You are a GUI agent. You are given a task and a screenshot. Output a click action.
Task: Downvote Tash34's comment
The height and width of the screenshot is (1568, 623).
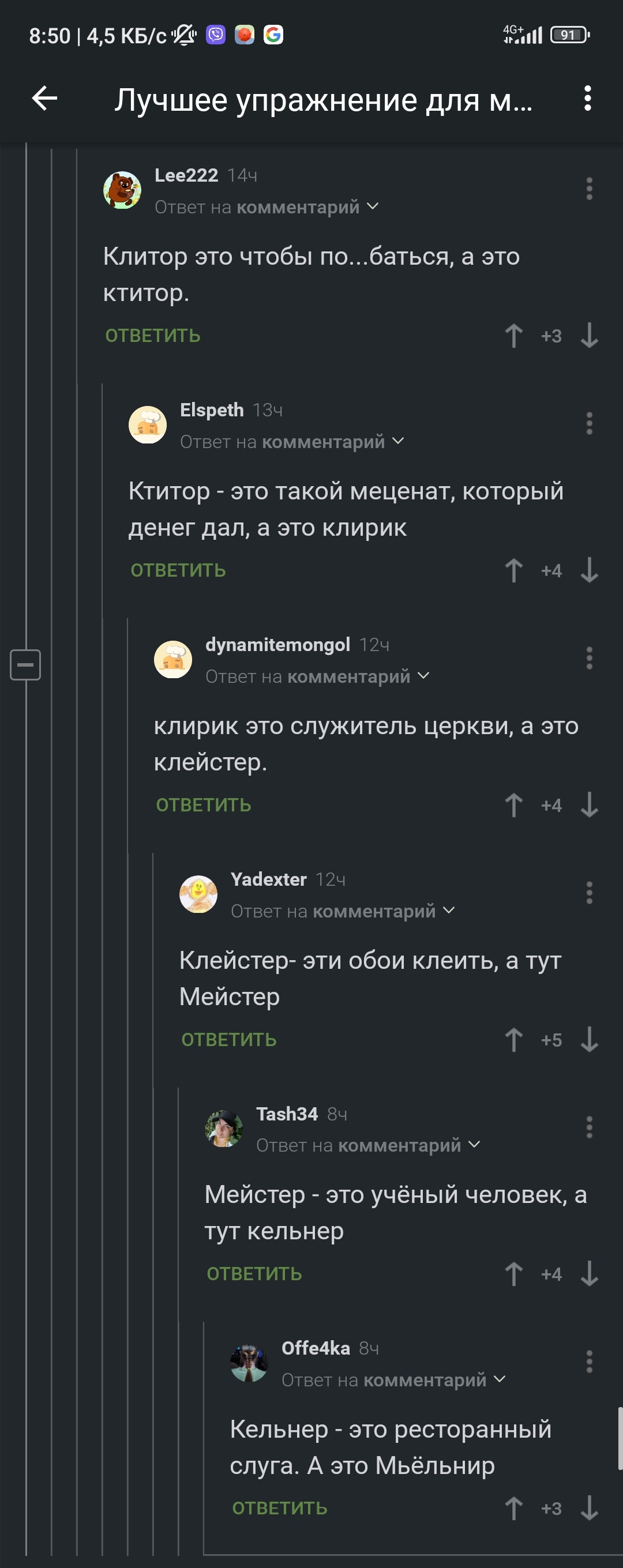(589, 1274)
